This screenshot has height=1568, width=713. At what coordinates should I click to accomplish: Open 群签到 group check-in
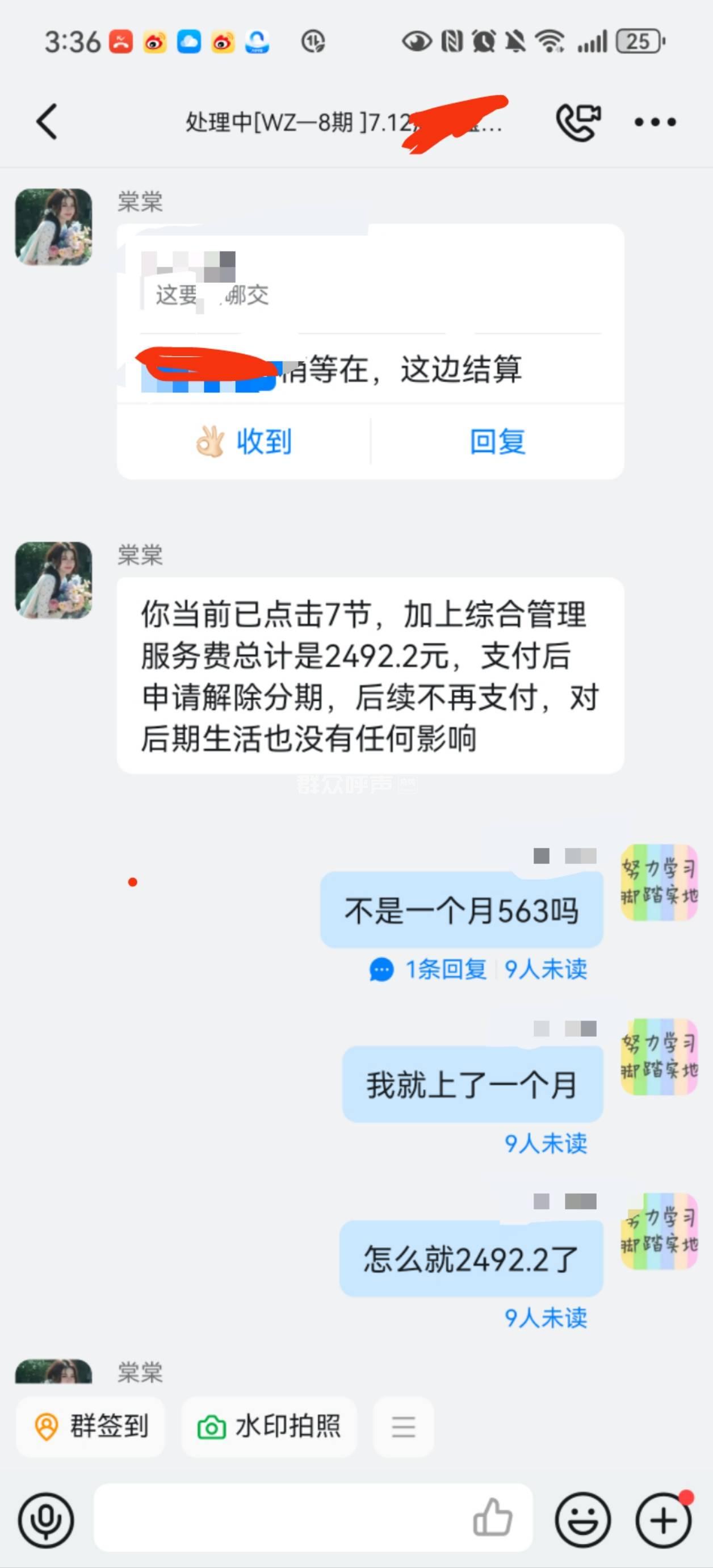point(91,1426)
